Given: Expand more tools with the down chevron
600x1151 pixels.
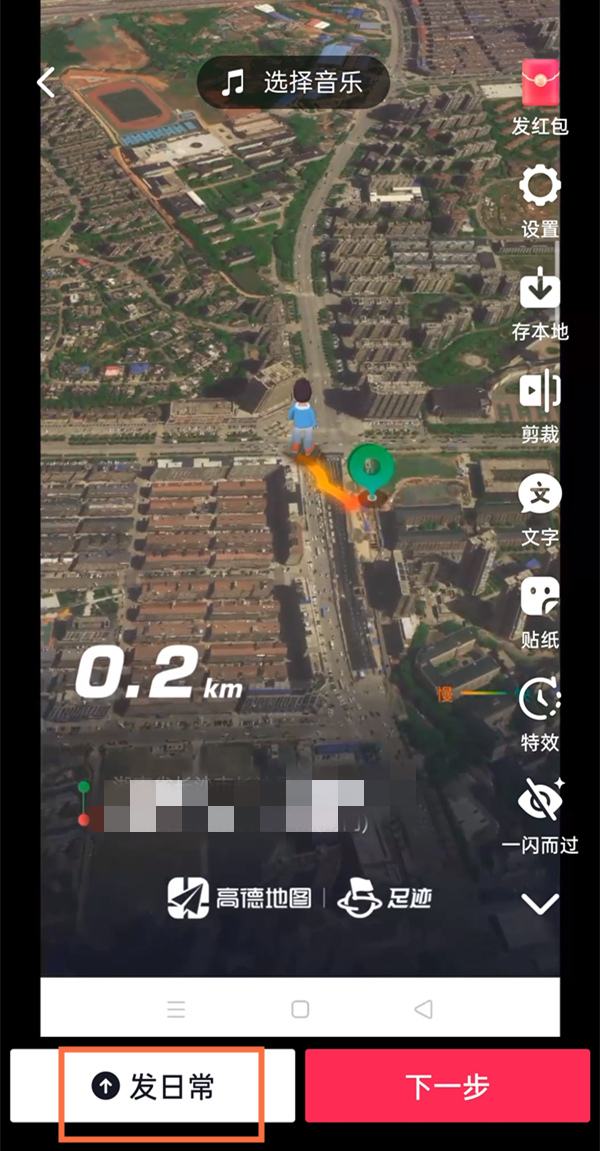Looking at the screenshot, I should click(540, 904).
